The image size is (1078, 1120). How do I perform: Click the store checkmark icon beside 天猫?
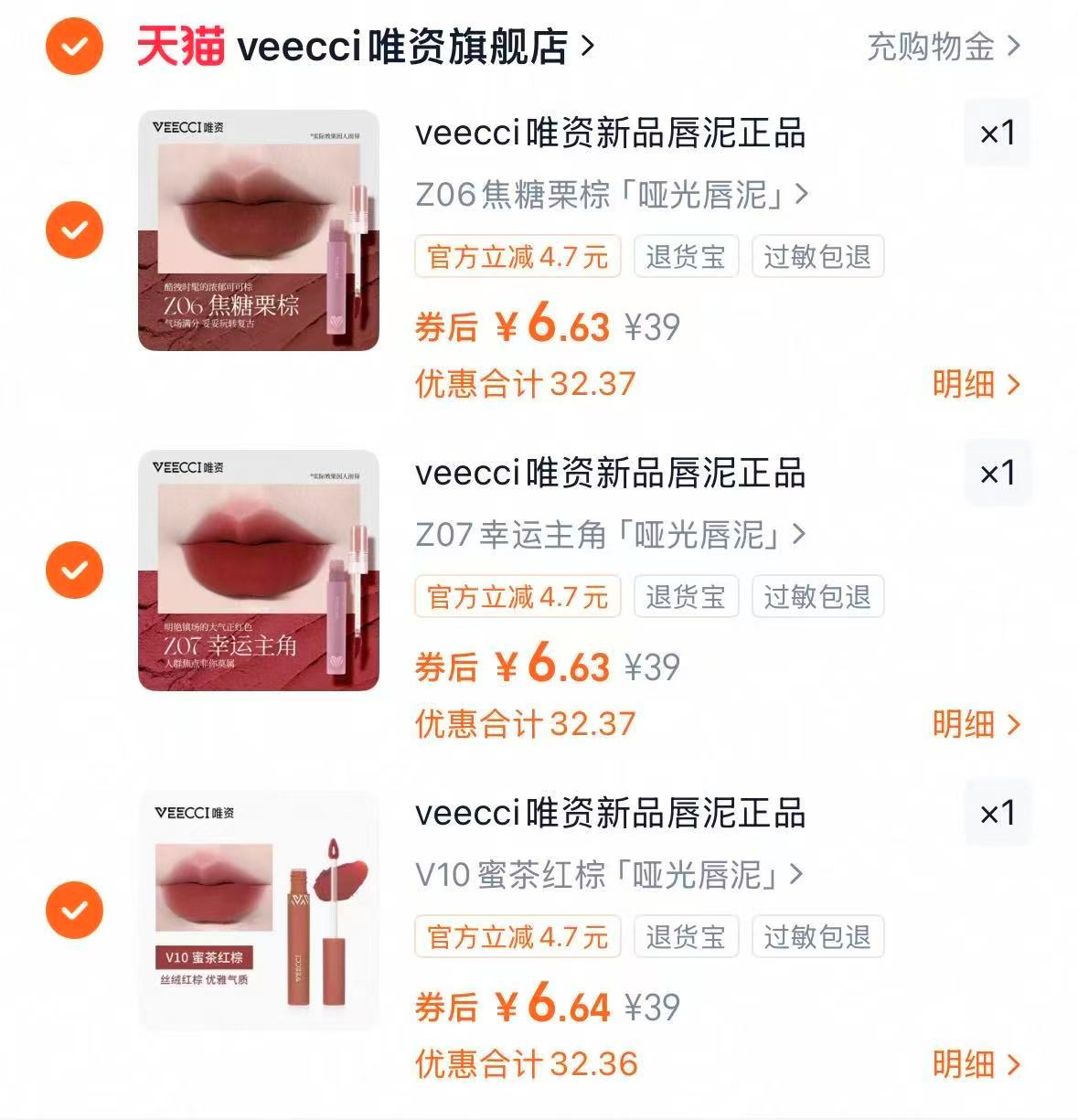pos(73,49)
